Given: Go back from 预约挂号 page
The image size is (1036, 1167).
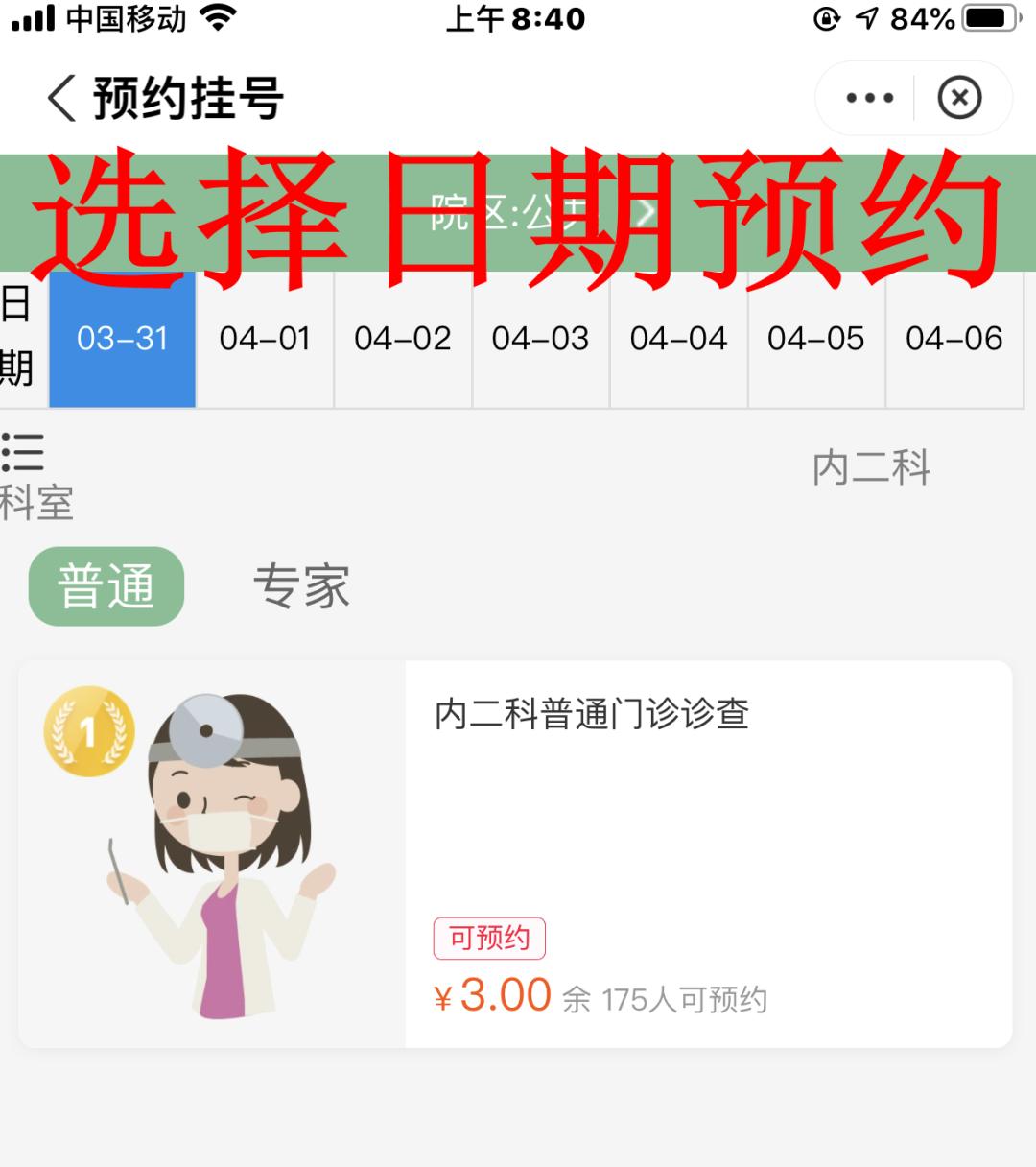Looking at the screenshot, I should pos(61,98).
